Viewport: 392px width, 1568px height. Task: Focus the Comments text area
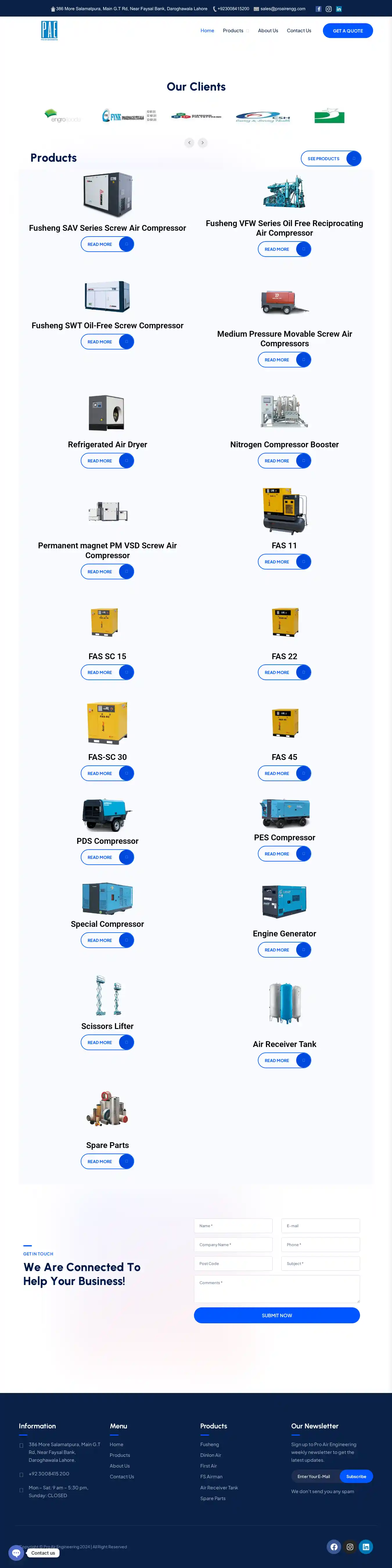(x=277, y=1288)
